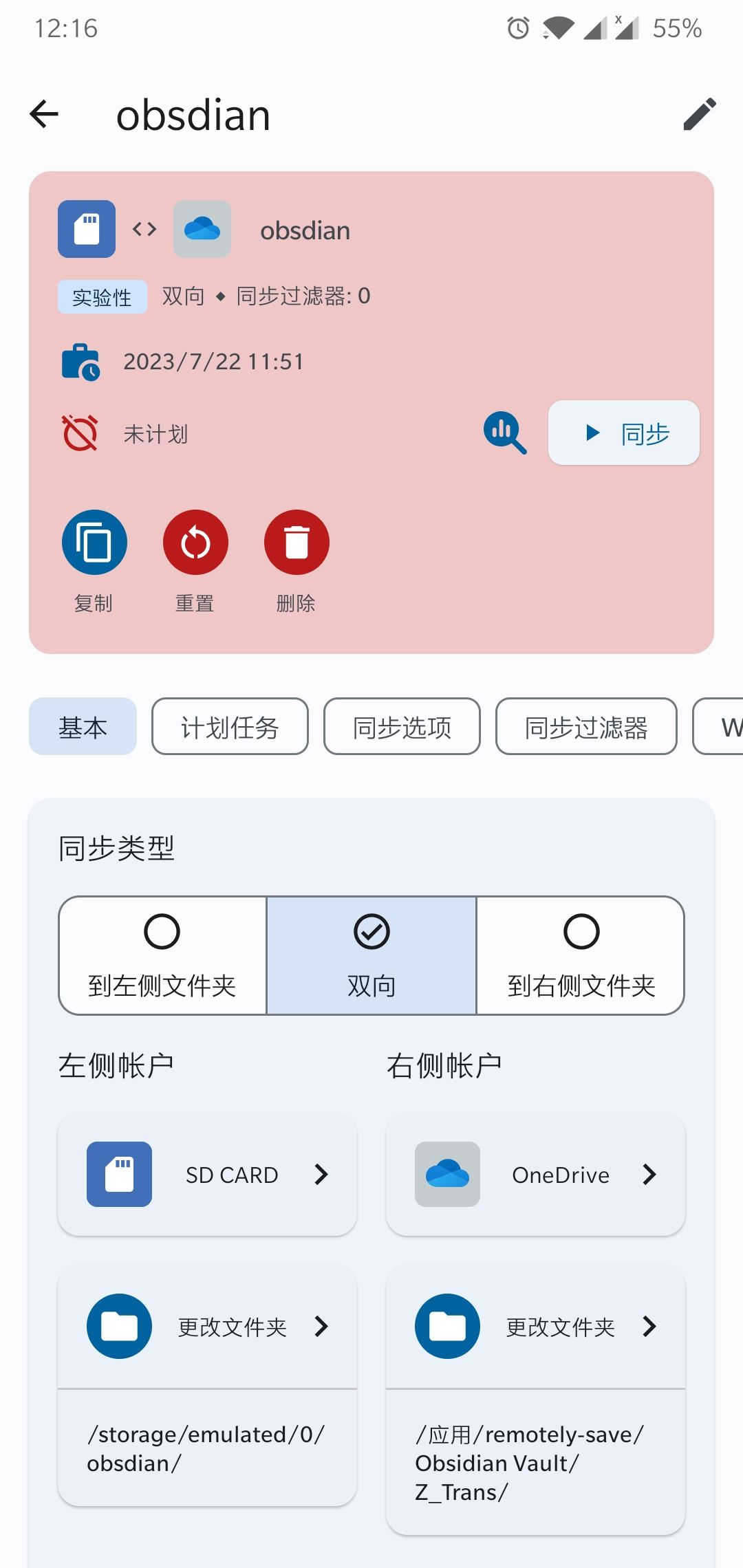
Task: Tap the pencil icon to edit the name
Action: tap(699, 114)
